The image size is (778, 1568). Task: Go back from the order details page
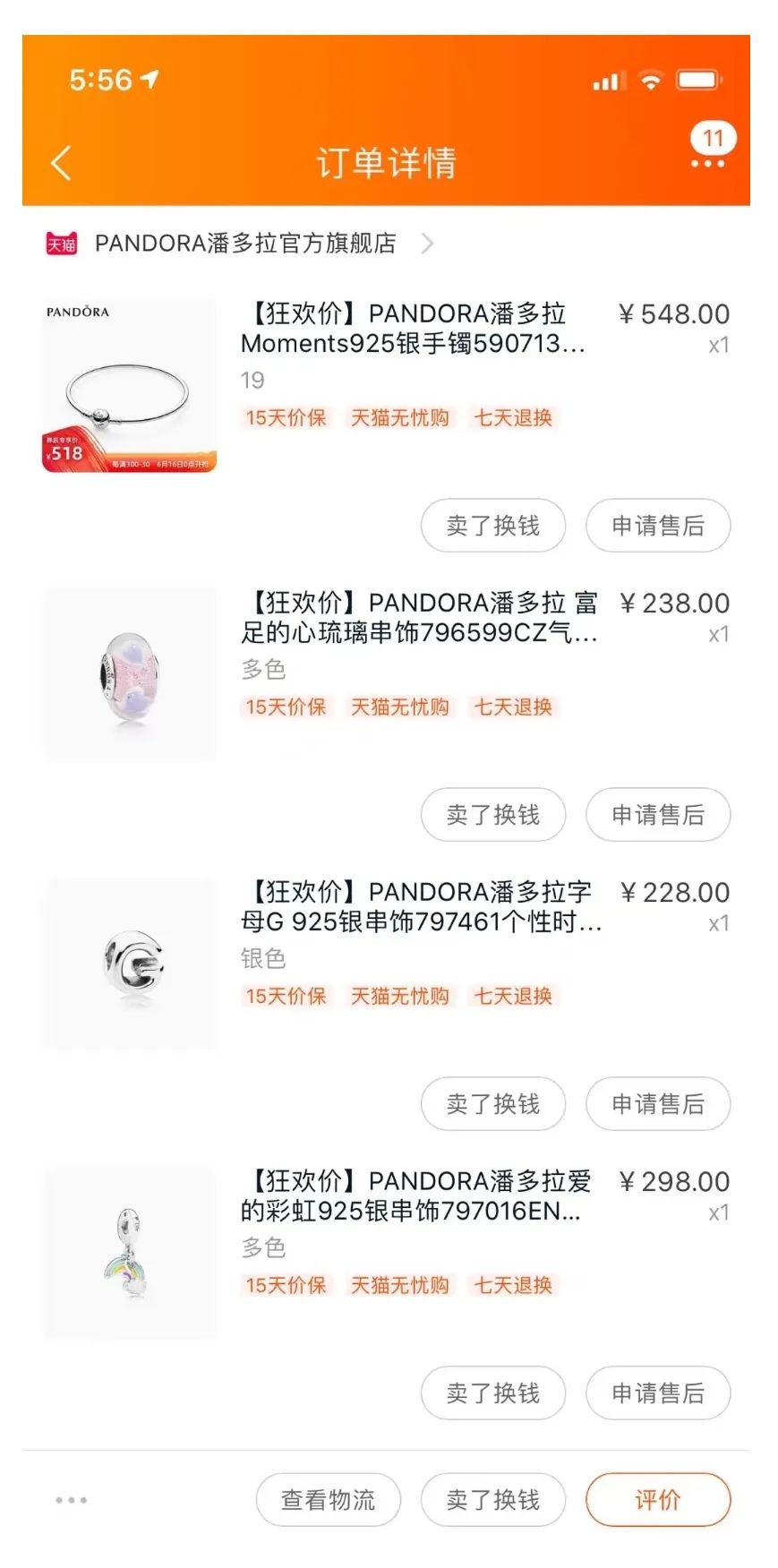(61, 163)
